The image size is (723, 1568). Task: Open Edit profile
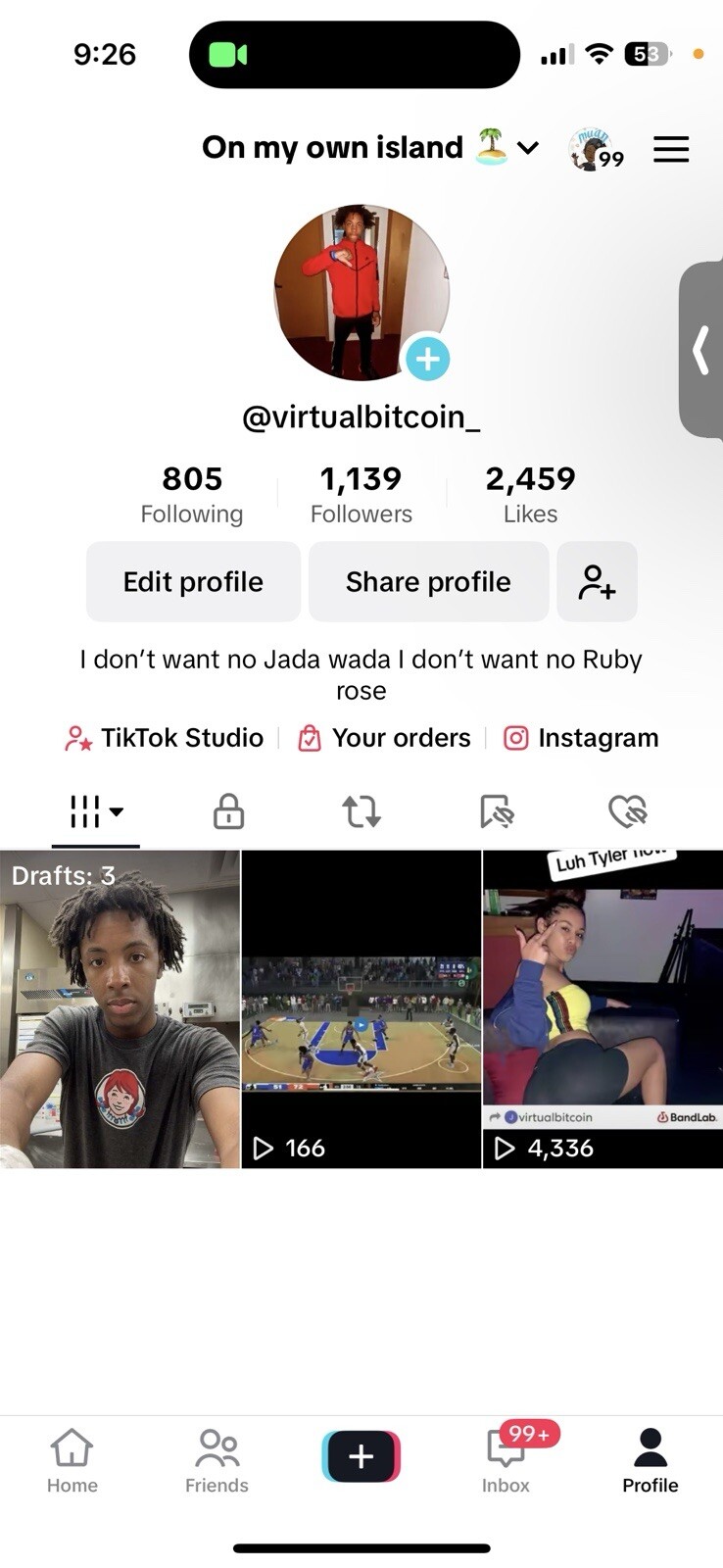(193, 581)
